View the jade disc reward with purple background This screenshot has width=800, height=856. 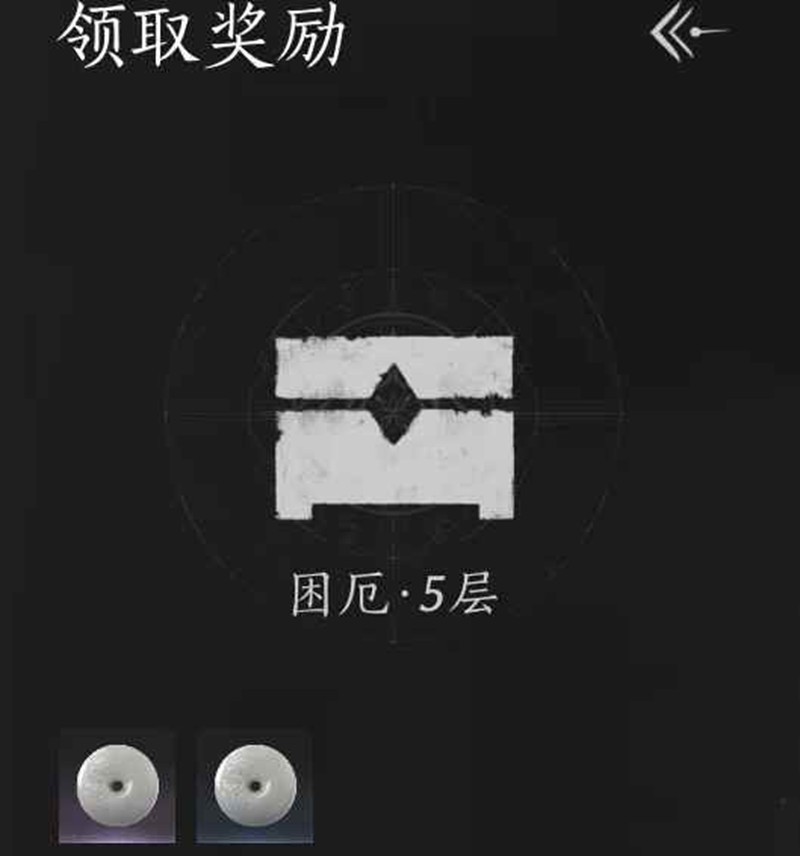[117, 785]
